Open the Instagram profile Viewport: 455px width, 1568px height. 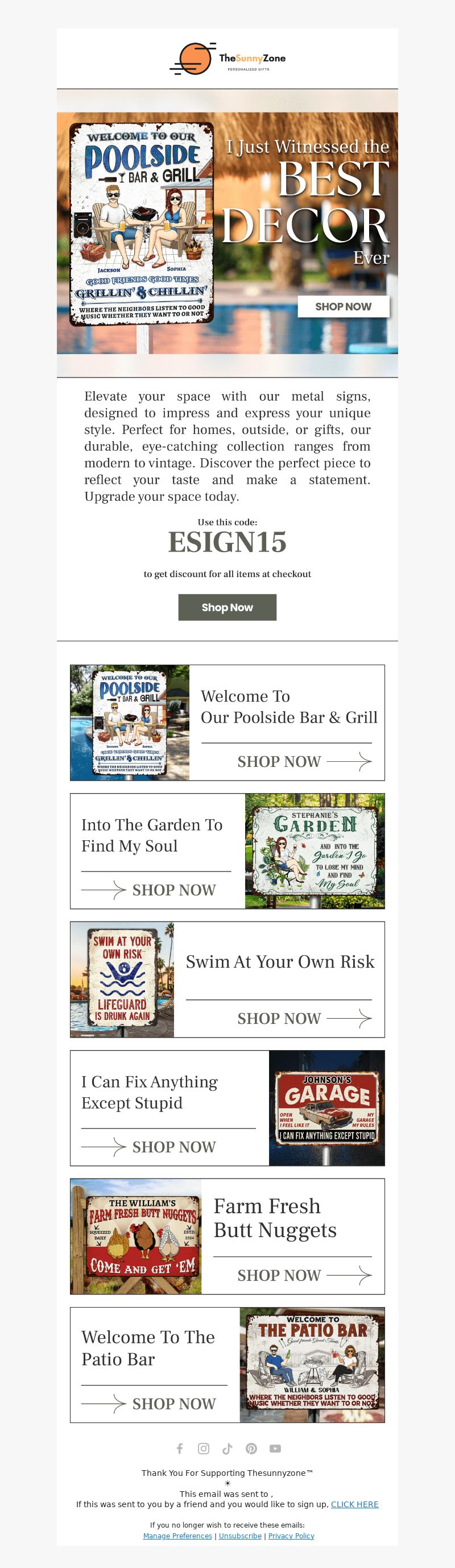coord(204,1449)
